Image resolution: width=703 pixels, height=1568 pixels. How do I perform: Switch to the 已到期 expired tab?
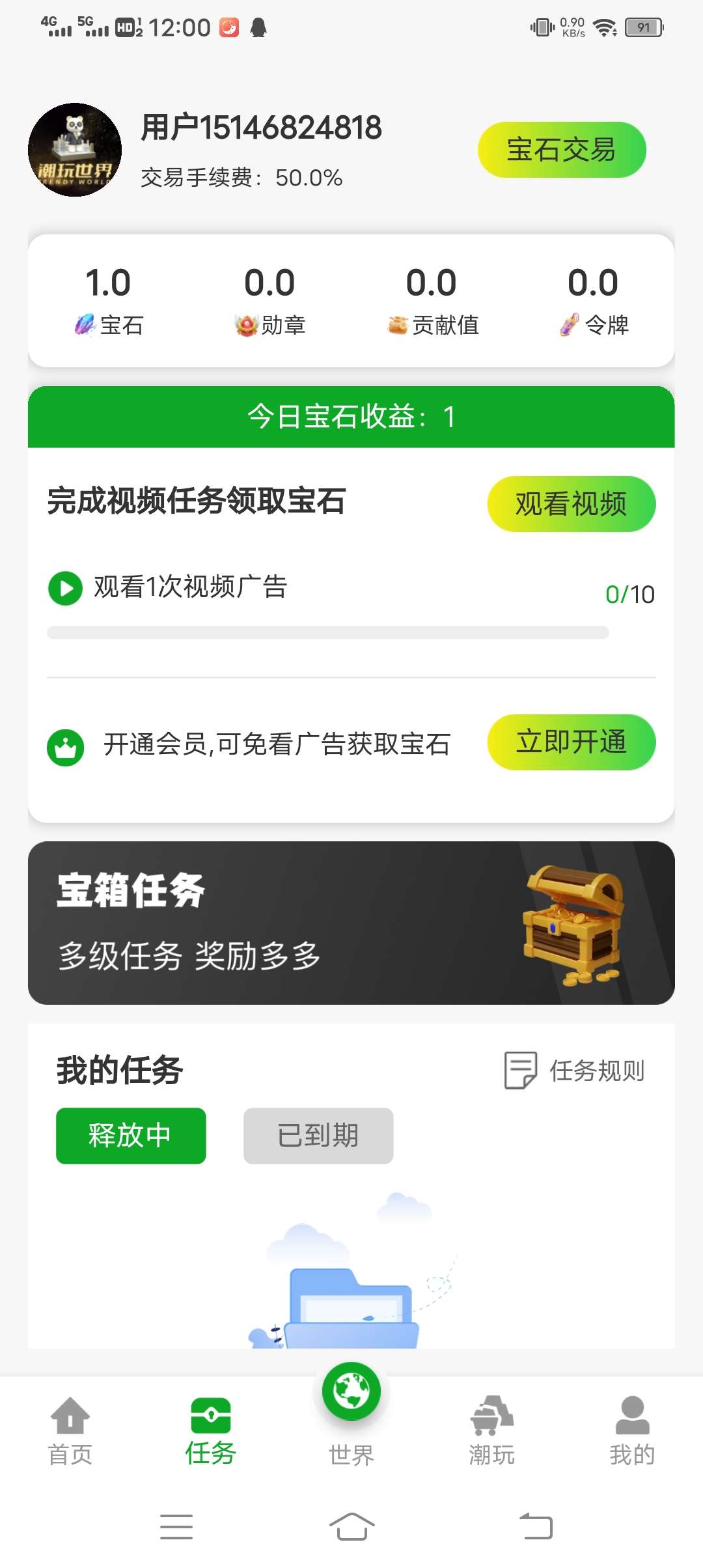[x=318, y=1136]
